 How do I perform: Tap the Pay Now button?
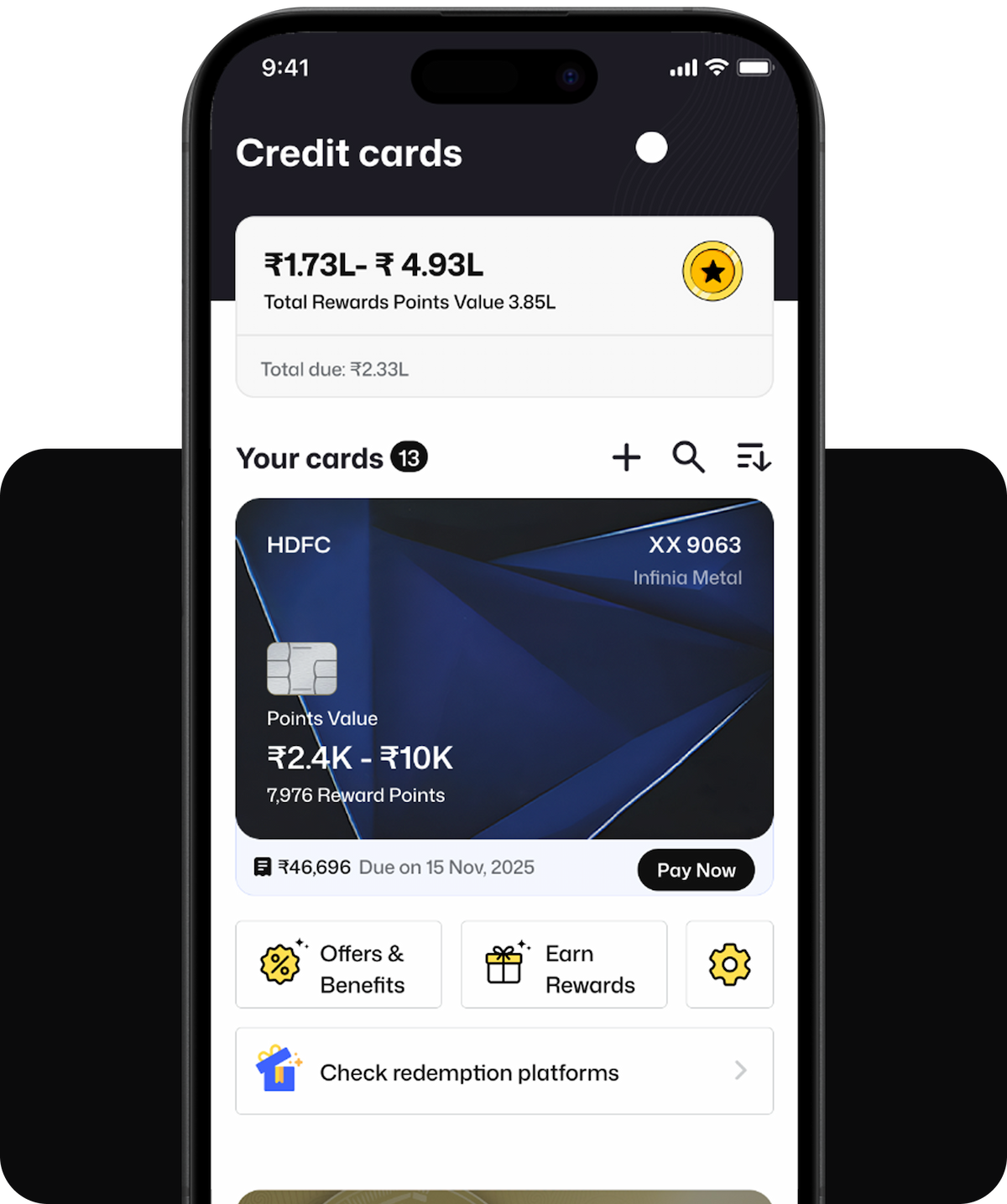tap(696, 870)
